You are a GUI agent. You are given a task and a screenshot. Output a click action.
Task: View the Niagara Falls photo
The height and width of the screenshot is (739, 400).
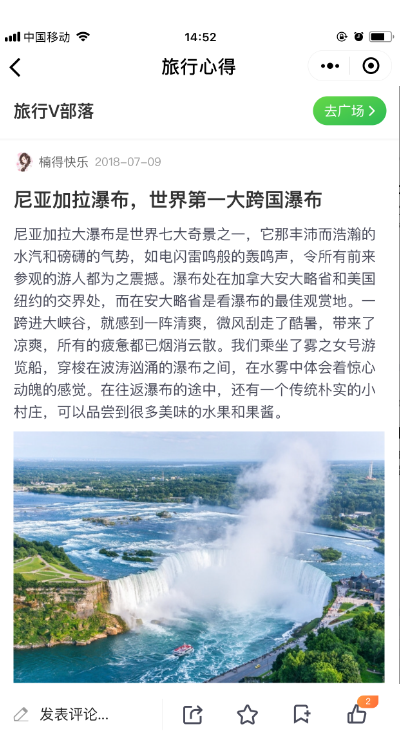199,557
